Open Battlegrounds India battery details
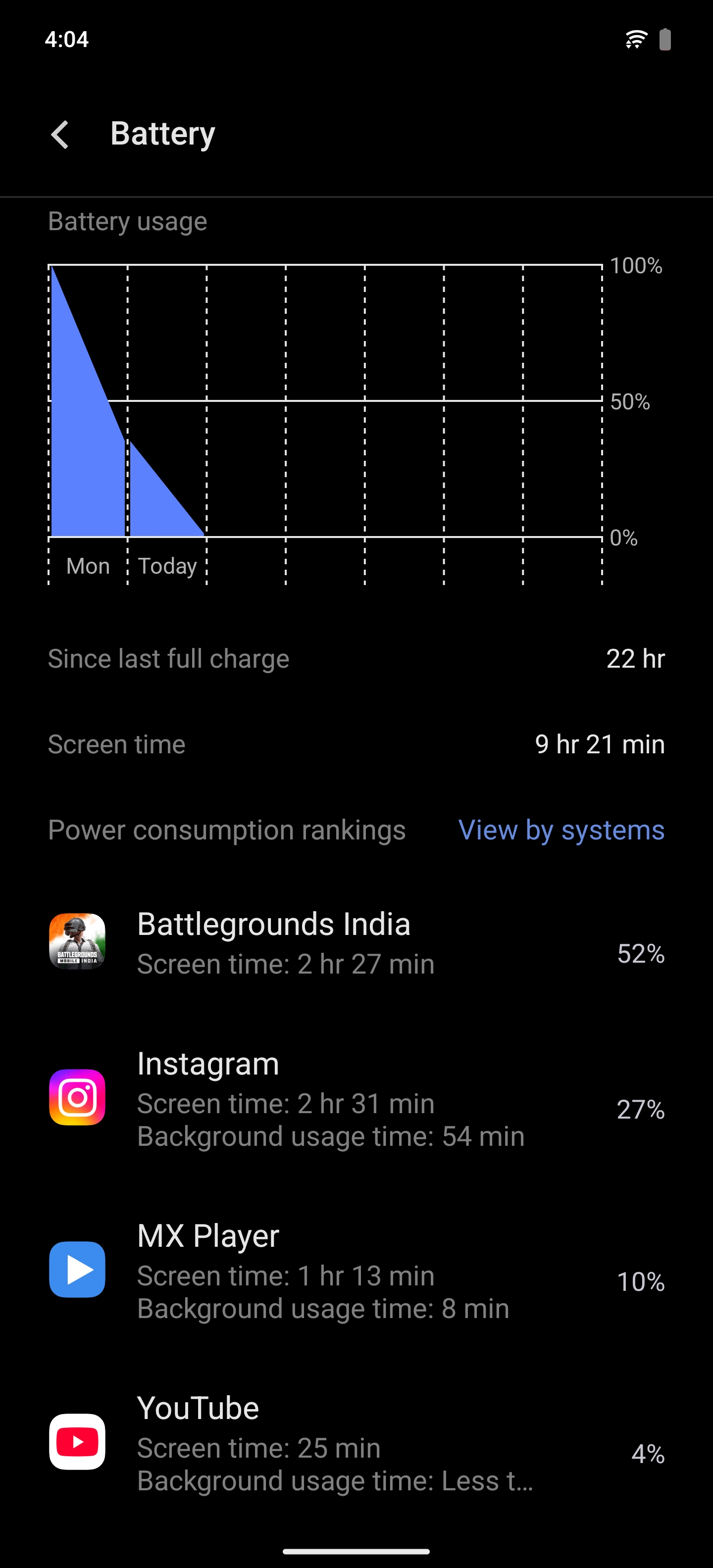713x1568 pixels. pos(356,942)
